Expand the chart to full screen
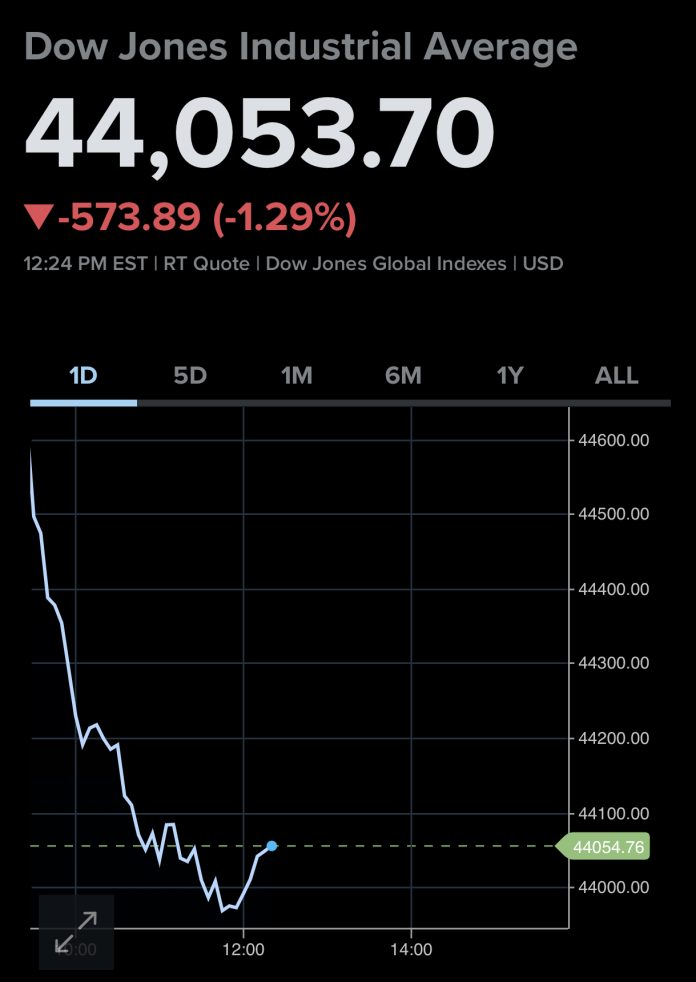Screen dimensions: 696x982 coord(76,932)
